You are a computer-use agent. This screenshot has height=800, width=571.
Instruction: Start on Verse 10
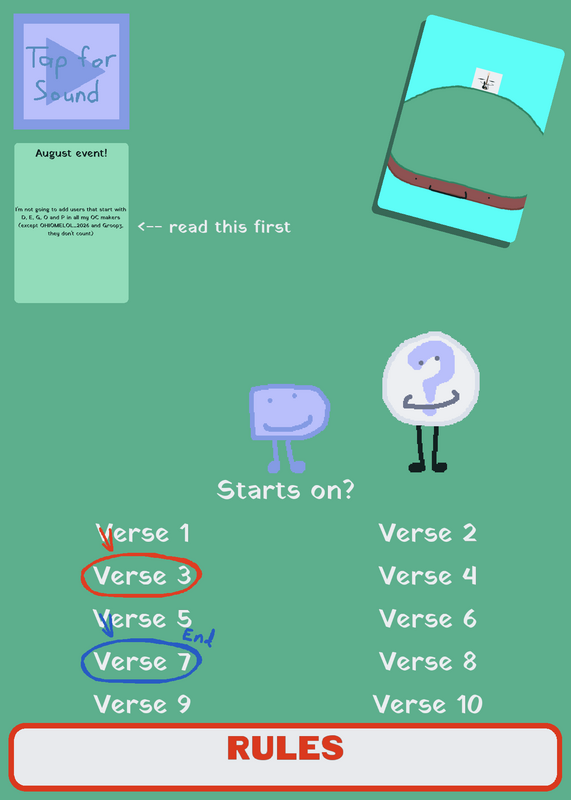click(428, 705)
